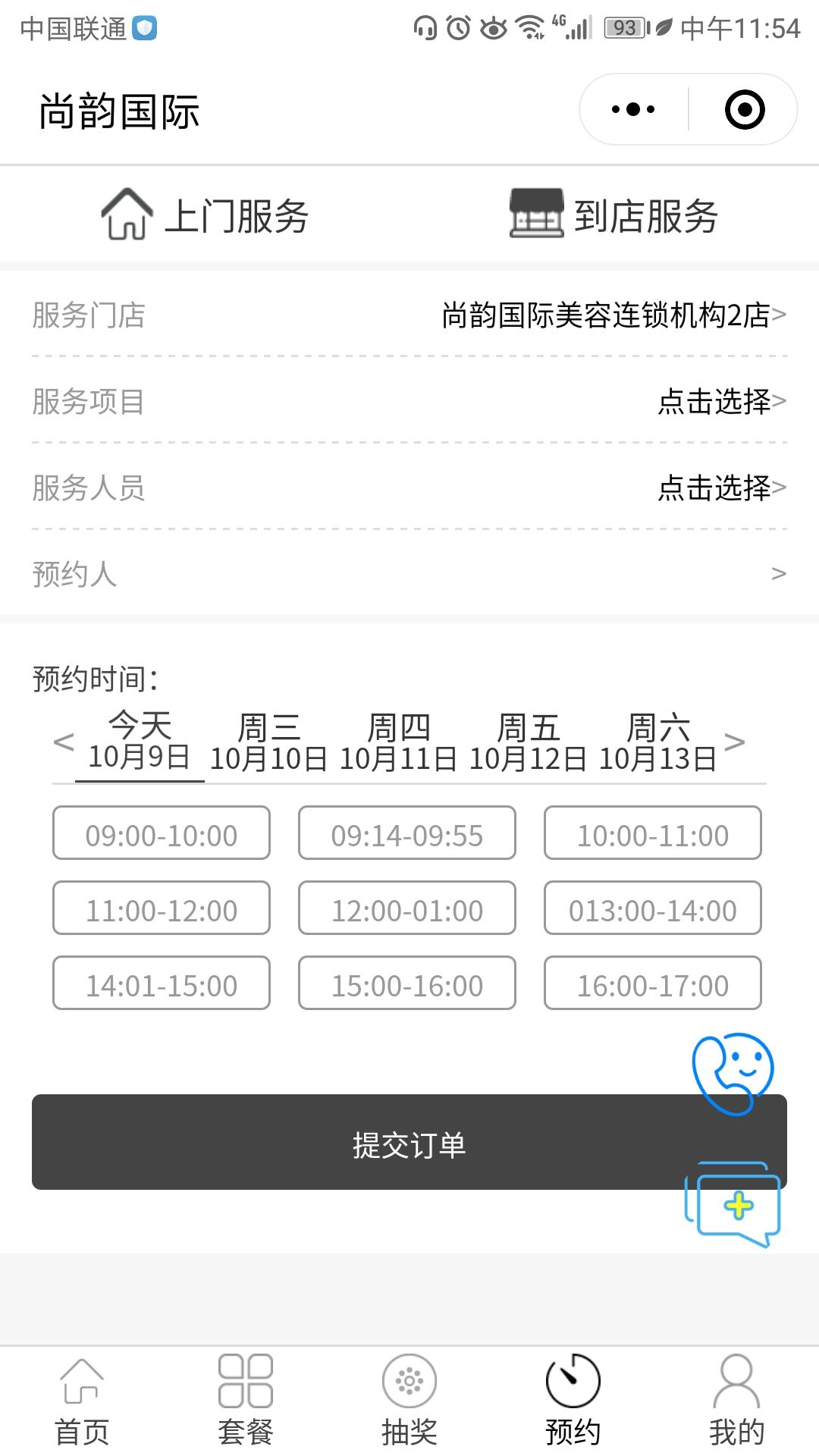This screenshot has height=1456, width=819.
Task: Switch to 上门服务 tab
Action: point(205,215)
